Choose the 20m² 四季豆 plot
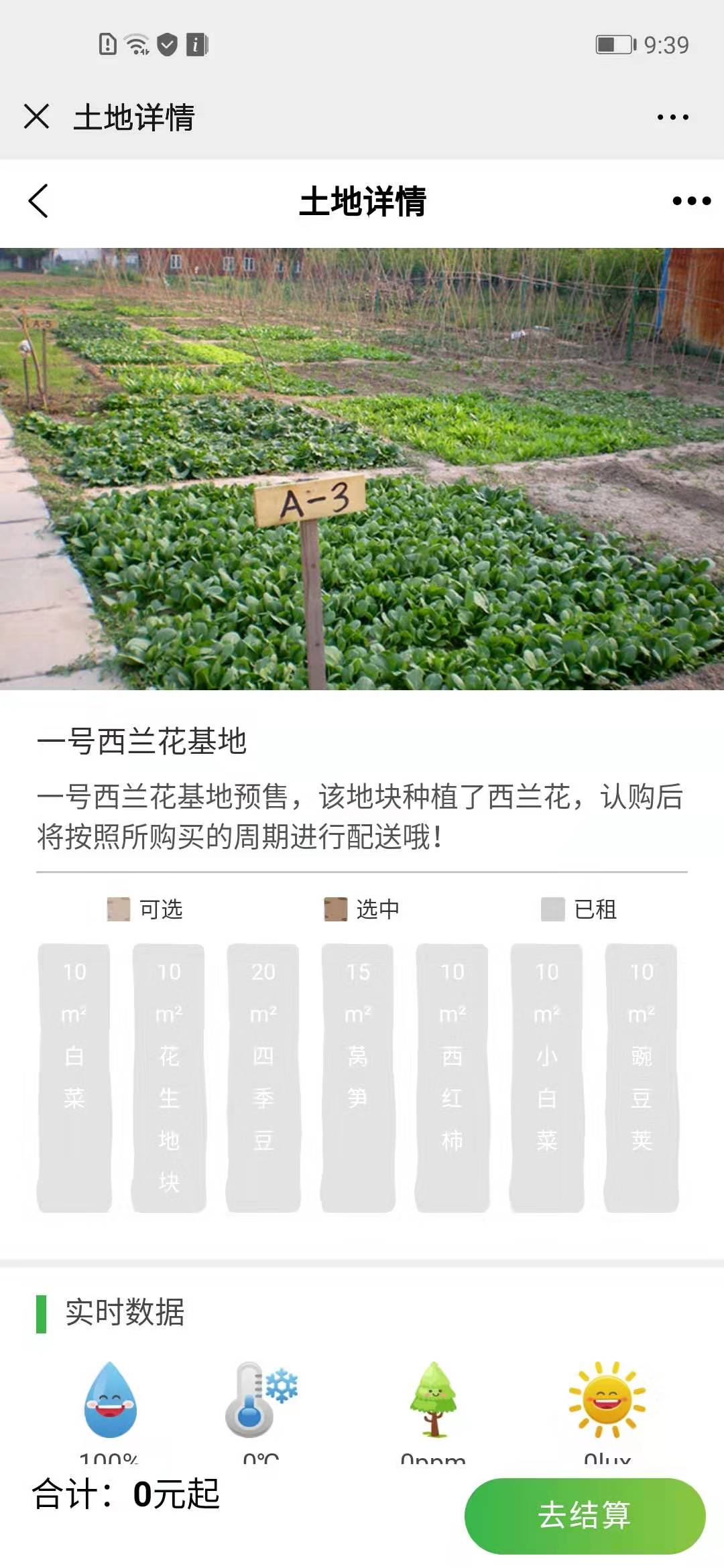This screenshot has width=724, height=1568. pos(263,1077)
